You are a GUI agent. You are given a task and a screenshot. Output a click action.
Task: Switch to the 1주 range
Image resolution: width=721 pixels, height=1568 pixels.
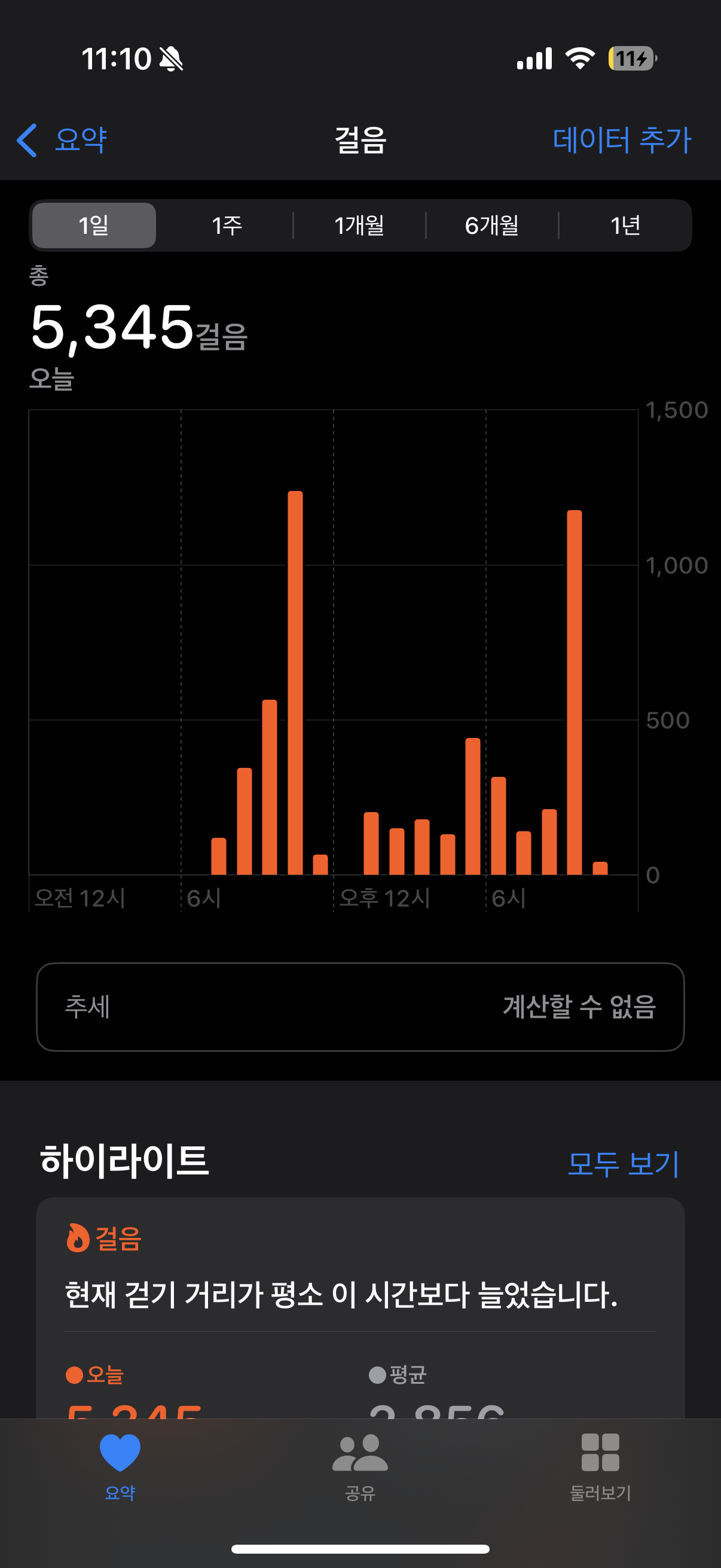tap(227, 226)
